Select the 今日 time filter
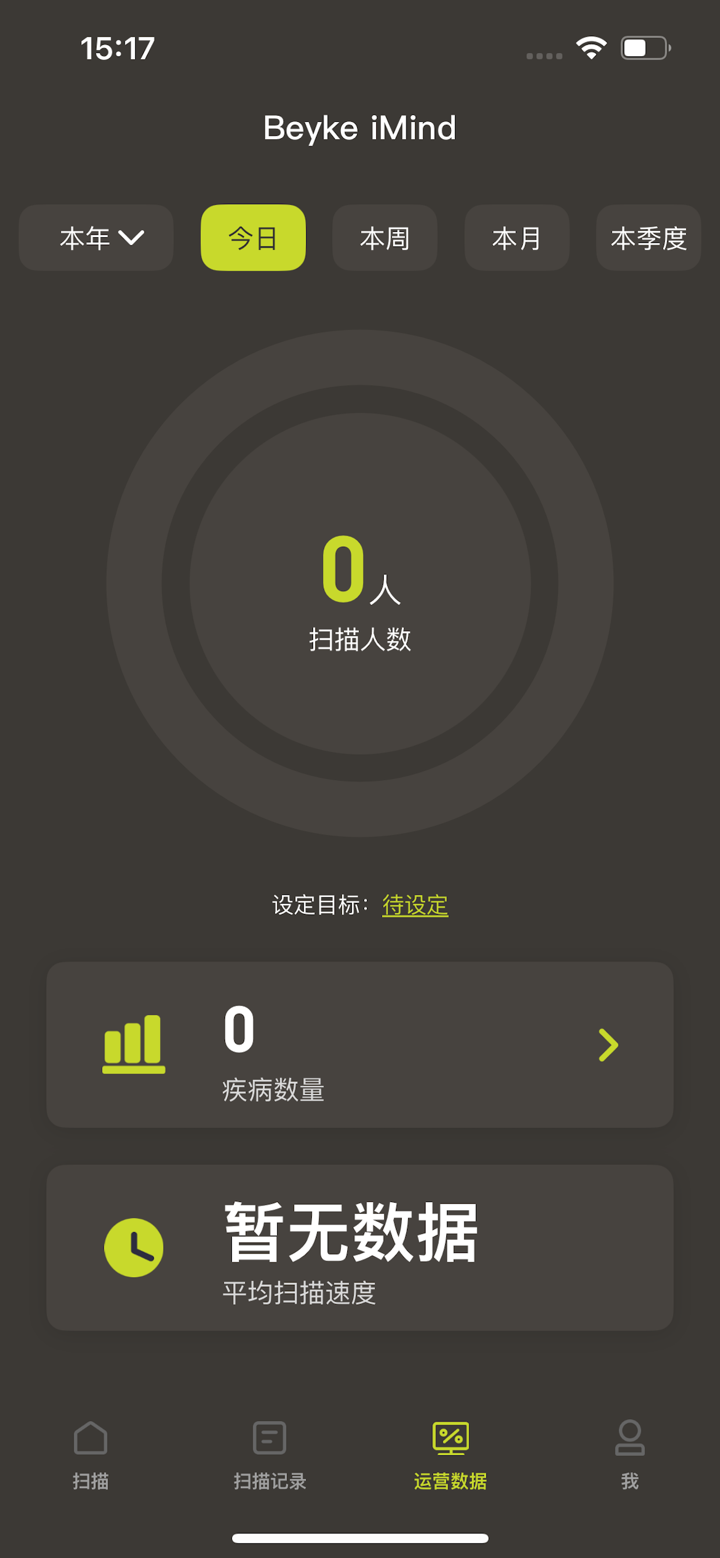Screen dimensions: 720x1558 (x=253, y=238)
